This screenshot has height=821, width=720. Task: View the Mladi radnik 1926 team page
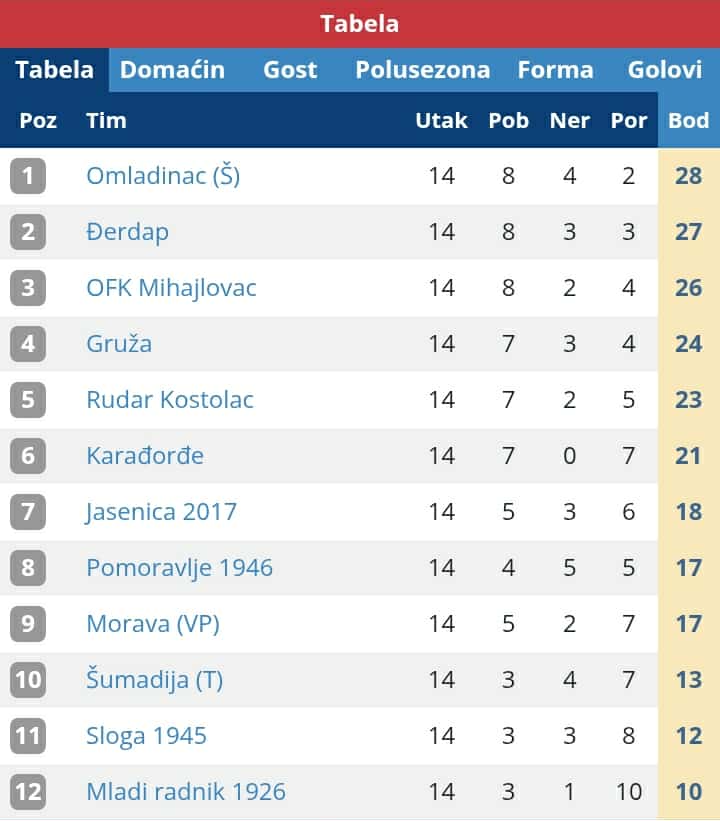(186, 792)
